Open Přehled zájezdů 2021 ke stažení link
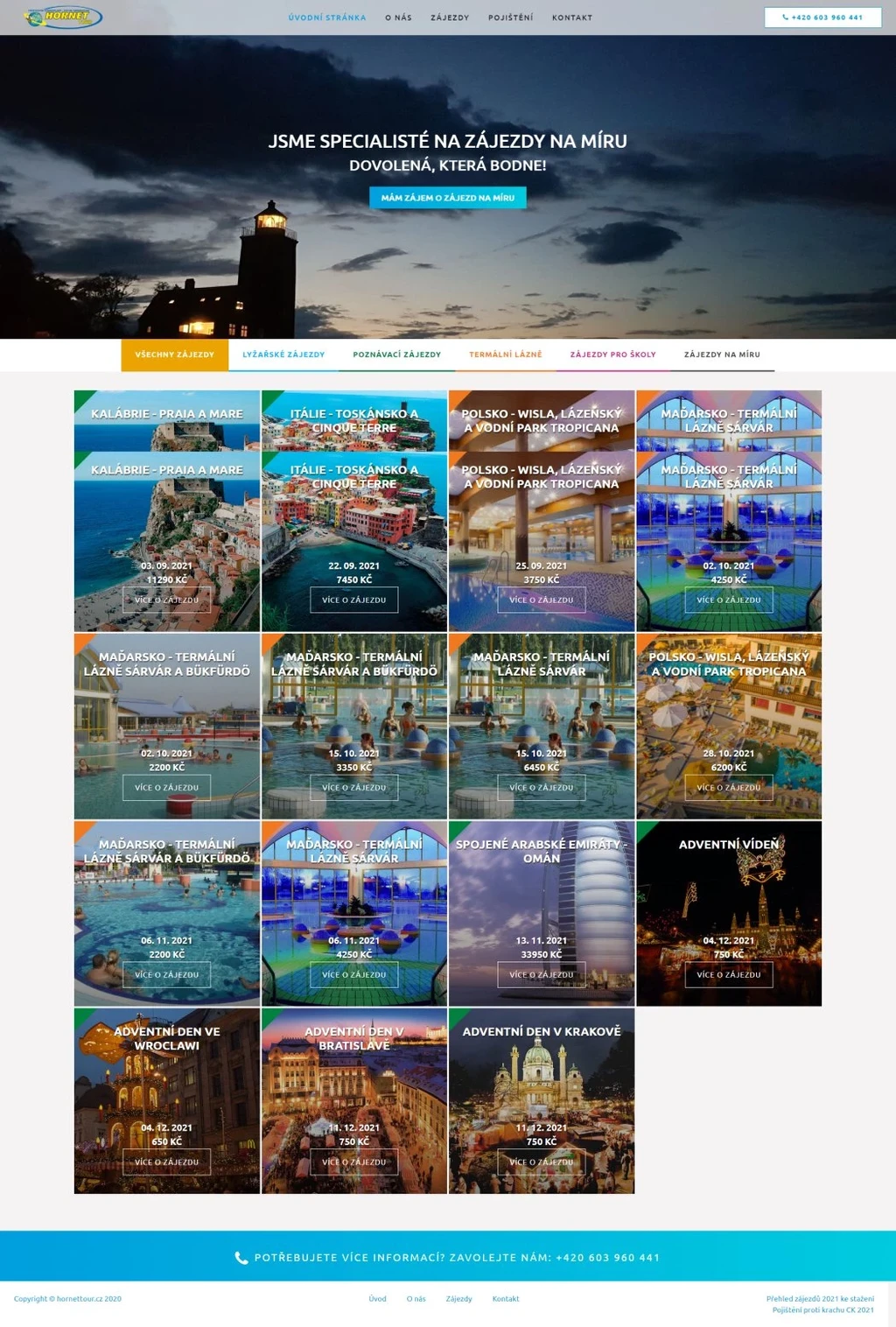The width and height of the screenshot is (896, 1327). tap(819, 1299)
